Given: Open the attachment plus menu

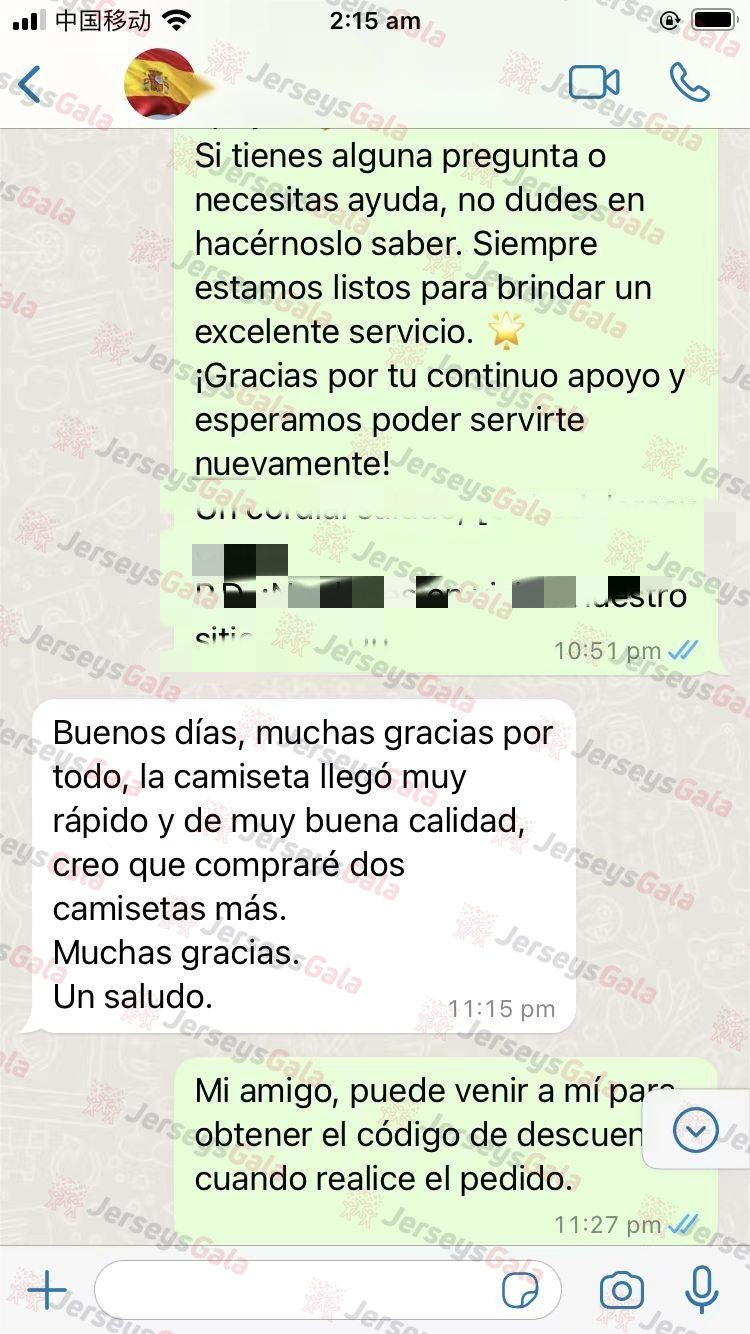Looking at the screenshot, I should [x=46, y=1291].
